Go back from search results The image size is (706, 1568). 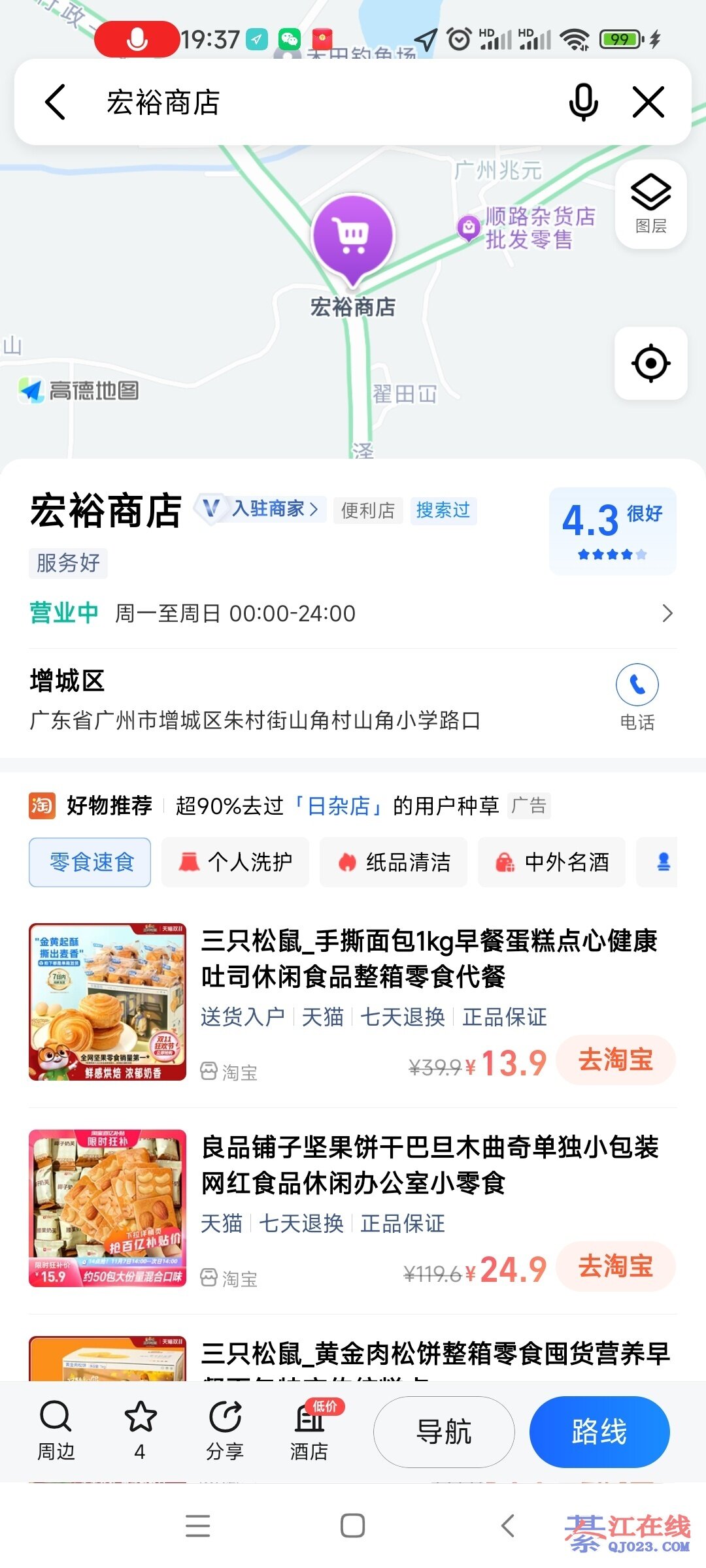pos(56,103)
